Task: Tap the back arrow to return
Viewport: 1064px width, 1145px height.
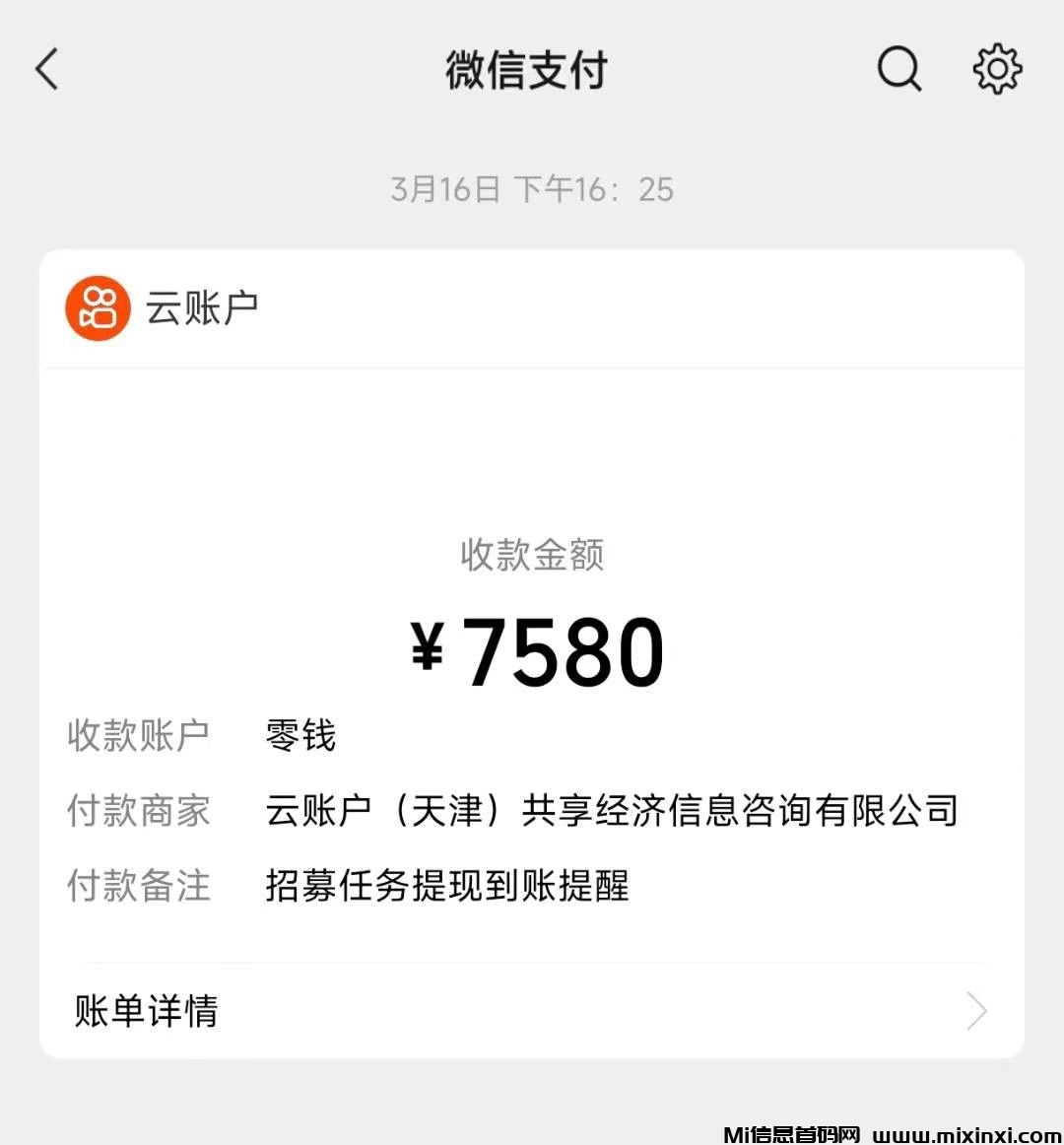Action: pyautogui.click(x=46, y=69)
